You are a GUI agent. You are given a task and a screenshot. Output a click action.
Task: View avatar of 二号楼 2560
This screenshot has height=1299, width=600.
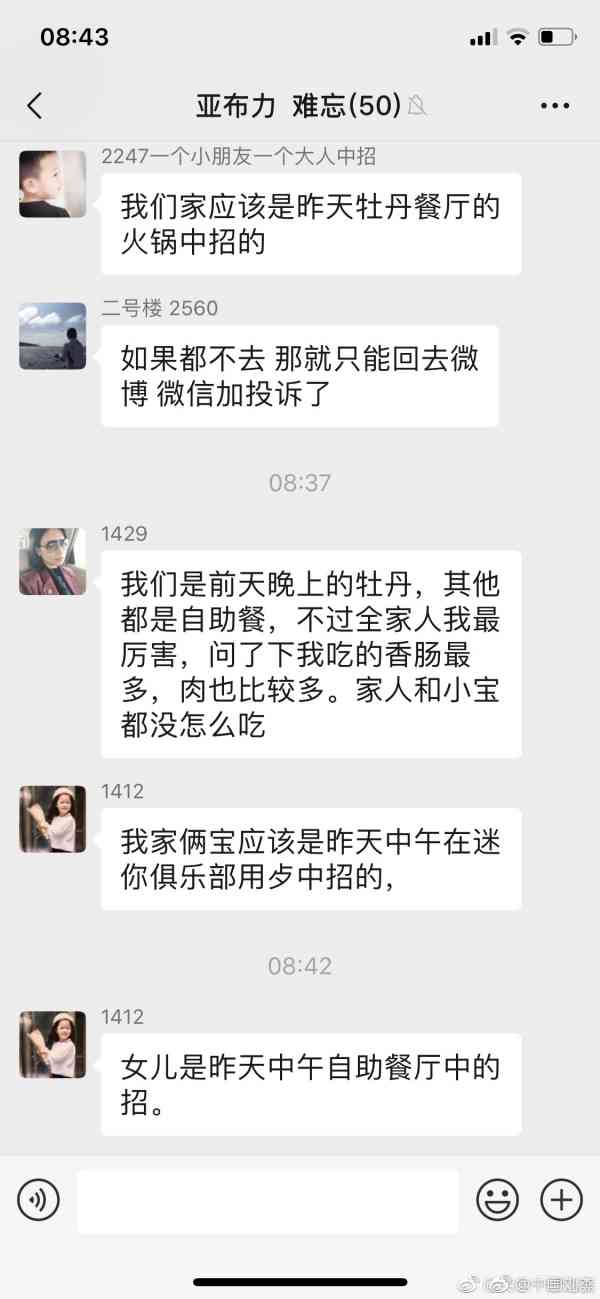click(53, 336)
